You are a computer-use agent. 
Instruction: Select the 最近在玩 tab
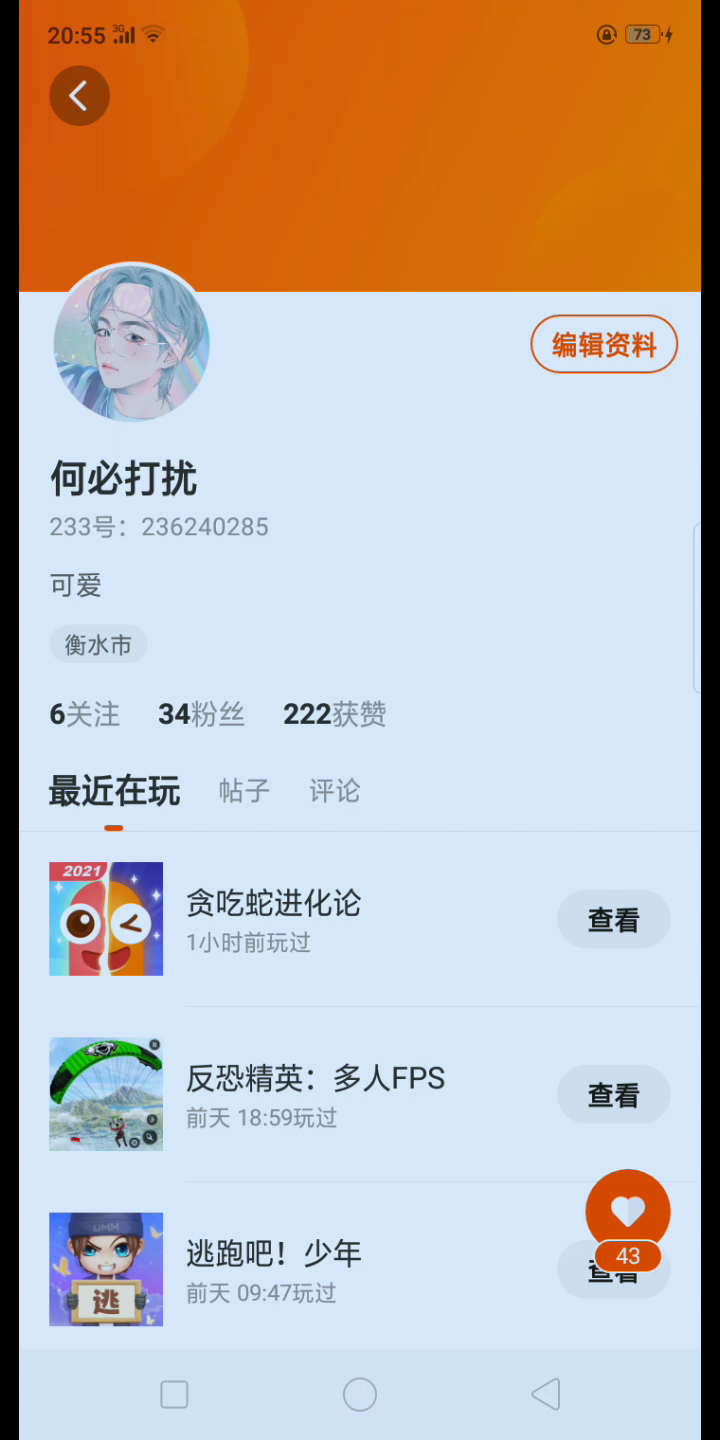(114, 791)
